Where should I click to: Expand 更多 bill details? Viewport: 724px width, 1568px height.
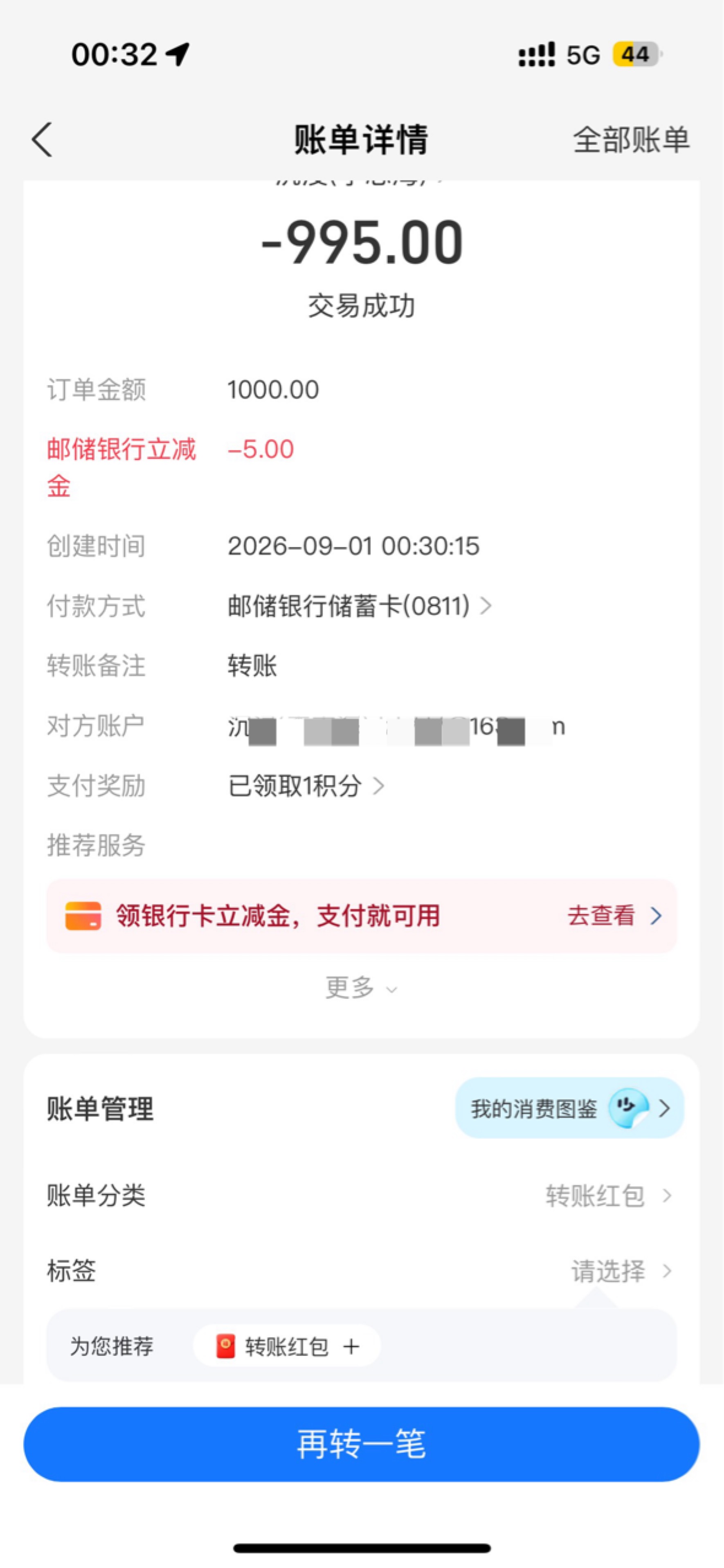click(361, 987)
